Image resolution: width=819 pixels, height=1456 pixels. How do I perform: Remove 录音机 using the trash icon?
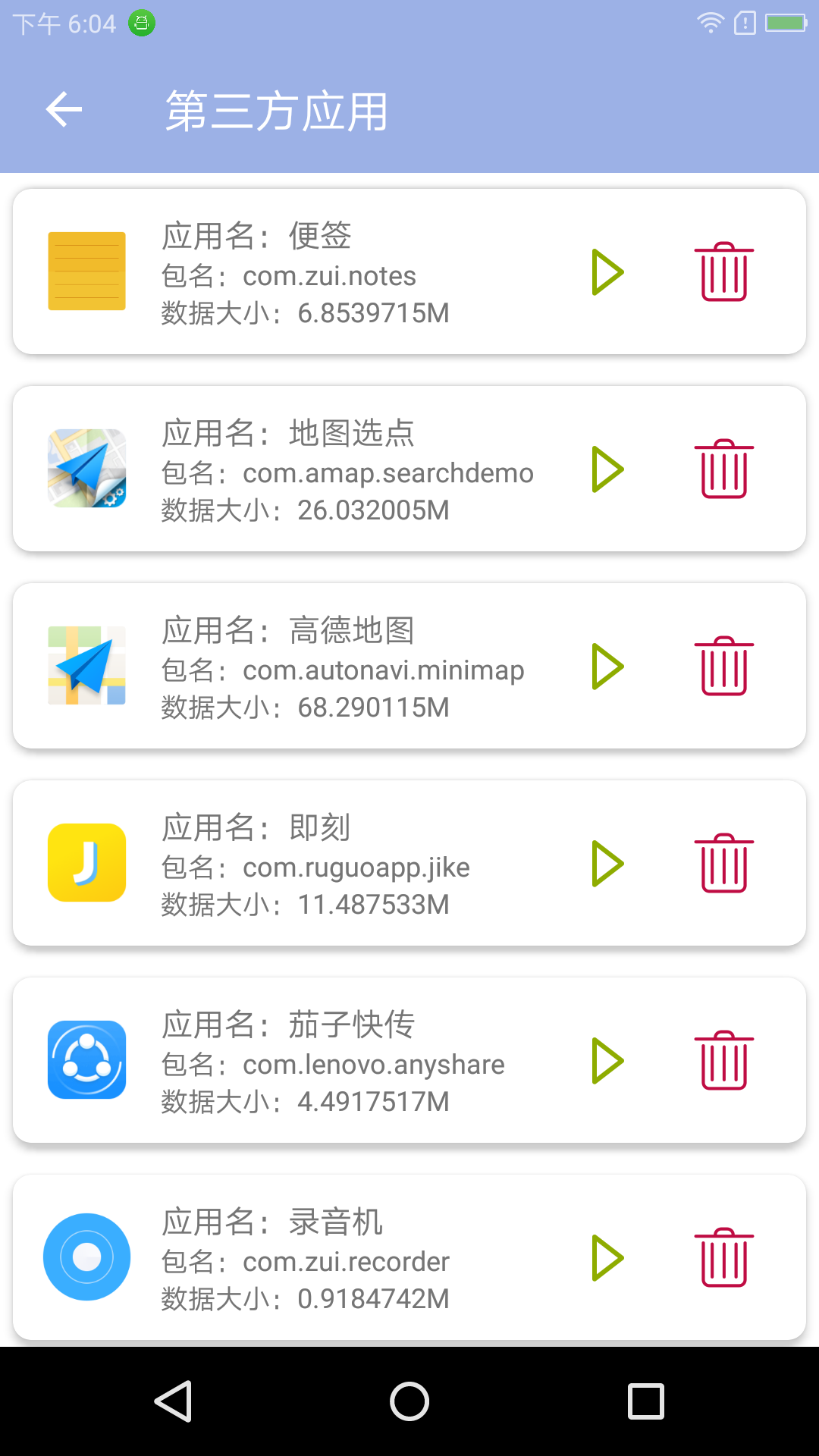724,1257
